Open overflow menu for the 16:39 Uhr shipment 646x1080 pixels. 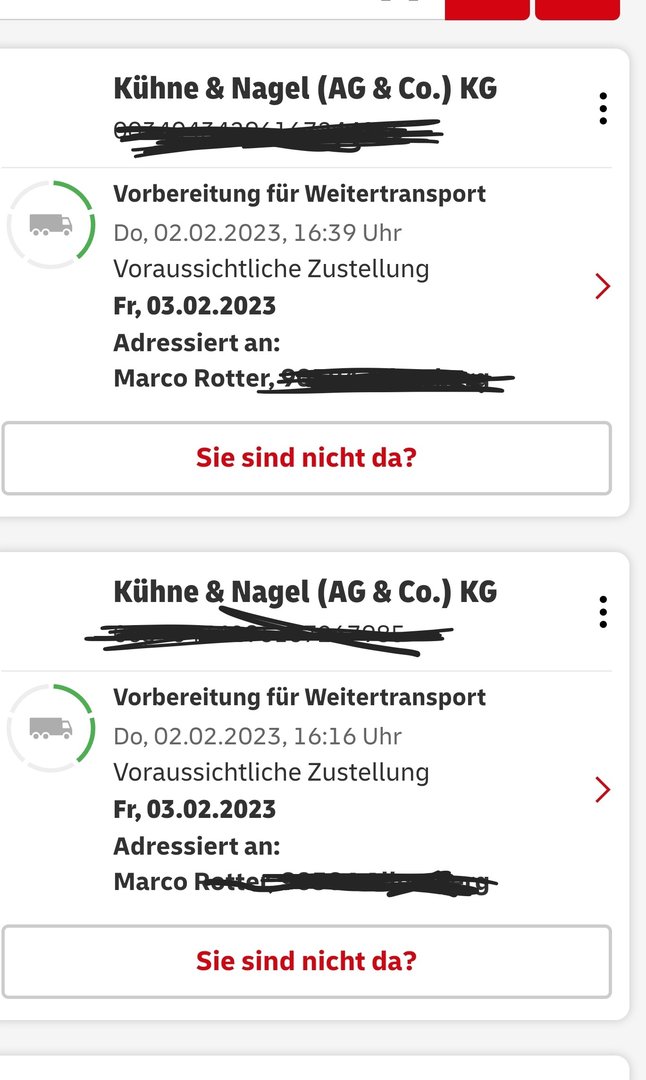click(x=602, y=108)
